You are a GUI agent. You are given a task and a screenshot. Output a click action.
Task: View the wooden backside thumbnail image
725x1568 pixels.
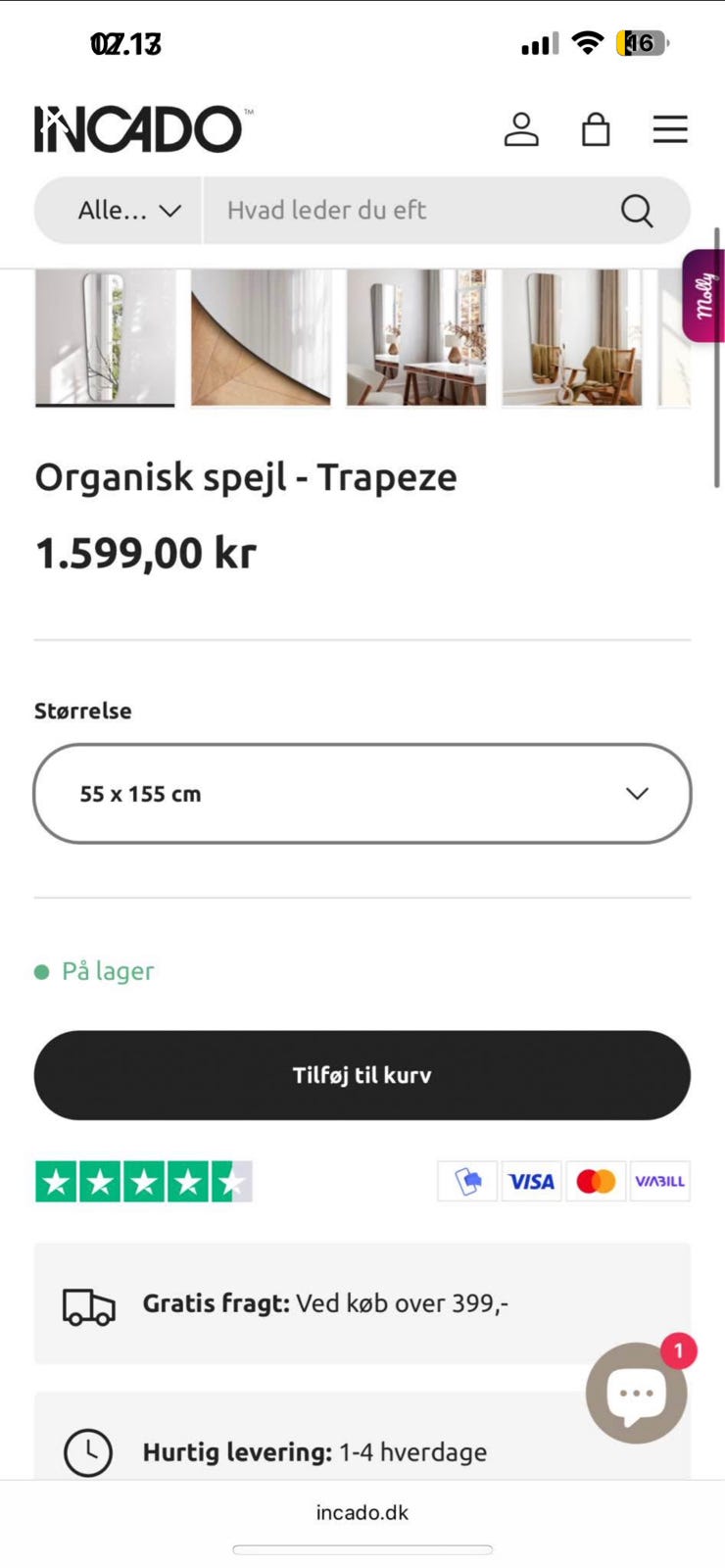pyautogui.click(x=261, y=337)
